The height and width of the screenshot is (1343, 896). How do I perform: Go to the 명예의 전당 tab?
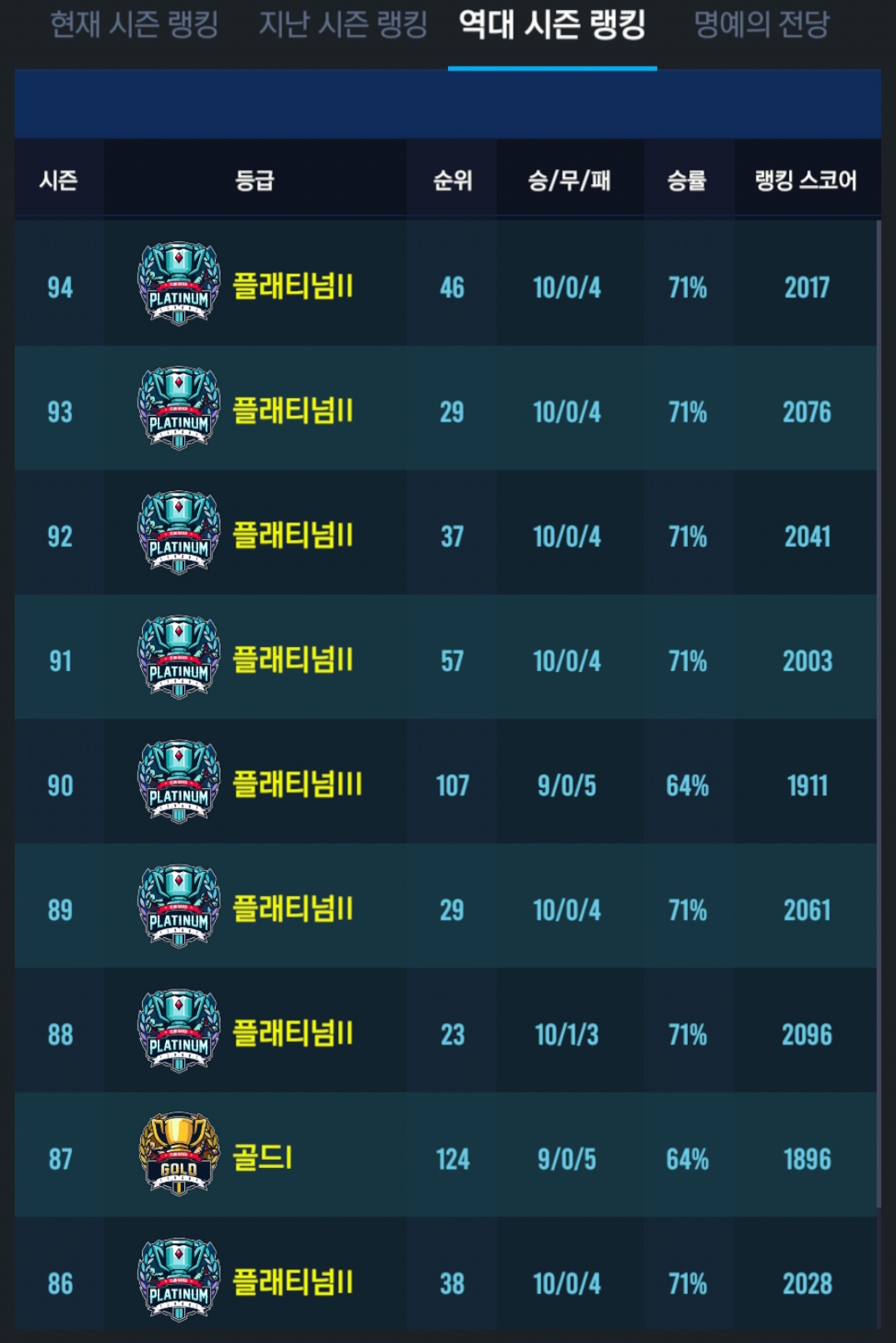click(761, 25)
